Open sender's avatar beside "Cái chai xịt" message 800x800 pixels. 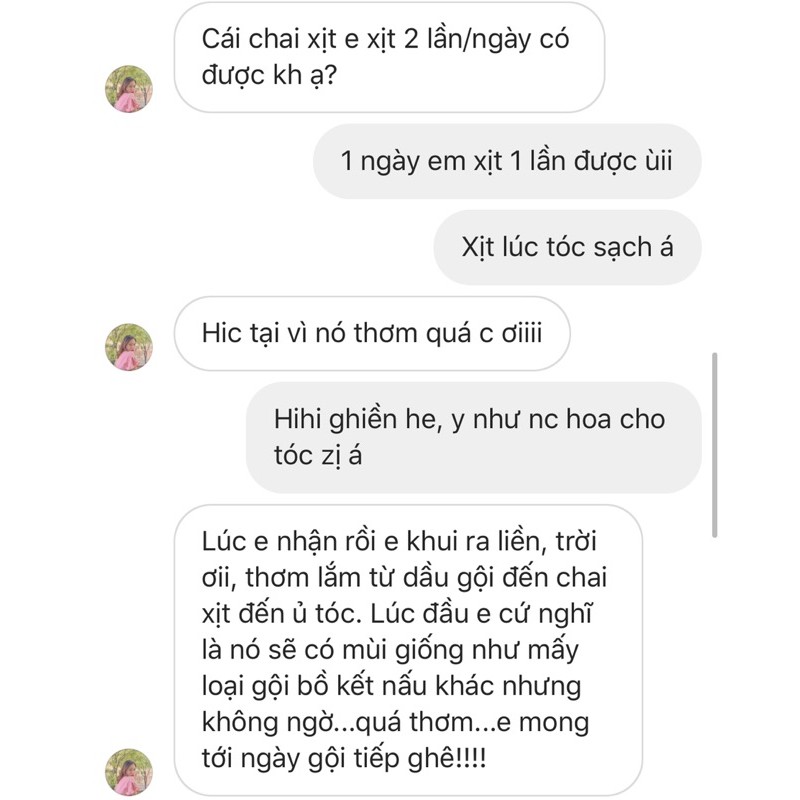[x=129, y=89]
